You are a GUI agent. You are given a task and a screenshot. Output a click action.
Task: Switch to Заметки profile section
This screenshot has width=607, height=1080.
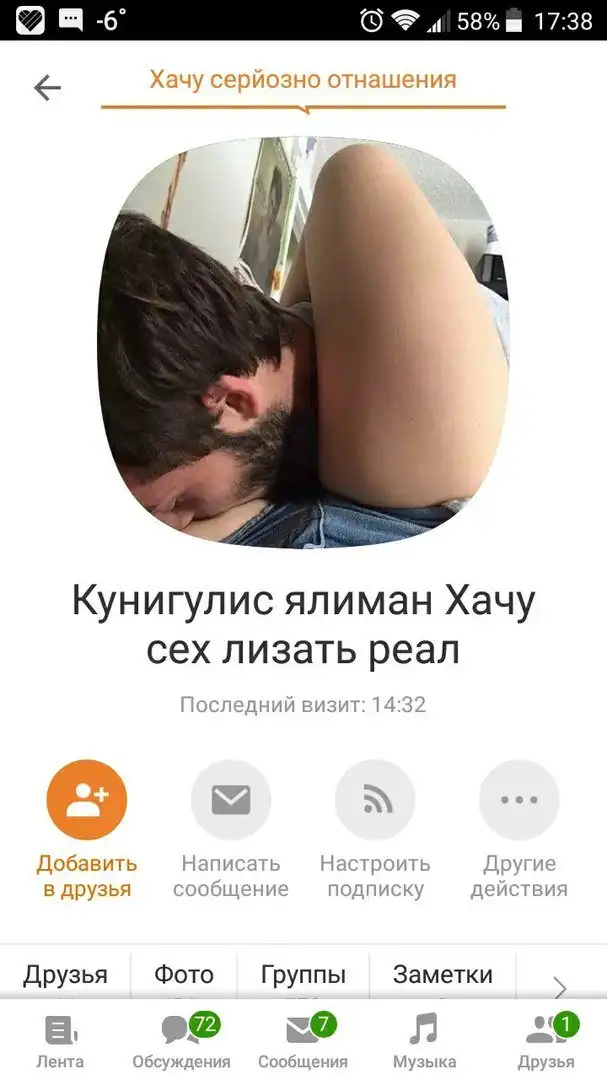tap(442, 974)
